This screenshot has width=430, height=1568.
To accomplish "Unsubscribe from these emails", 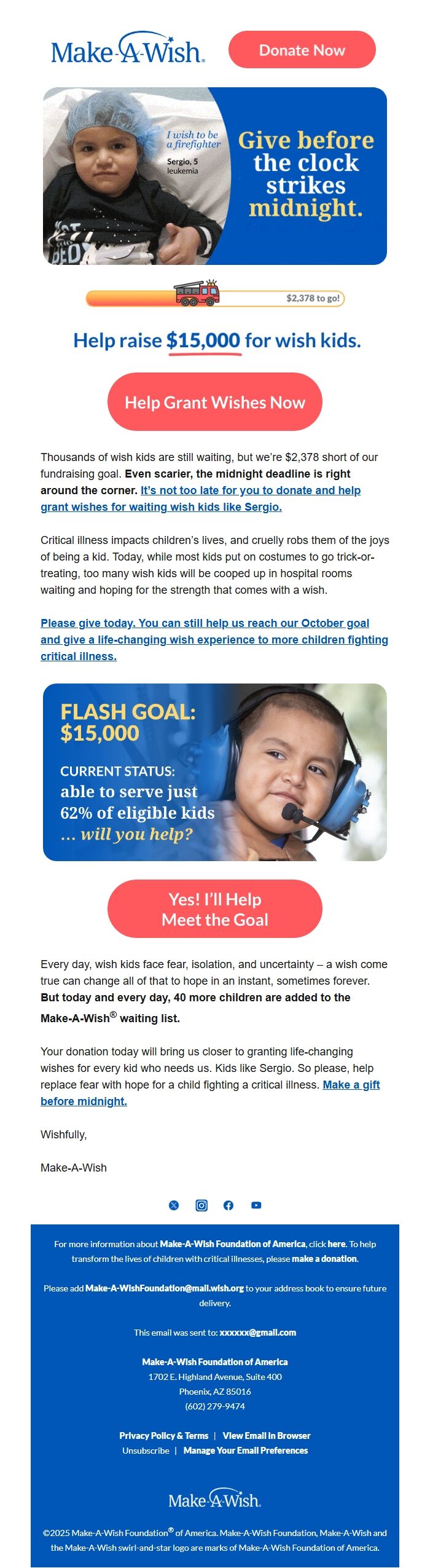I will [x=146, y=1451].
